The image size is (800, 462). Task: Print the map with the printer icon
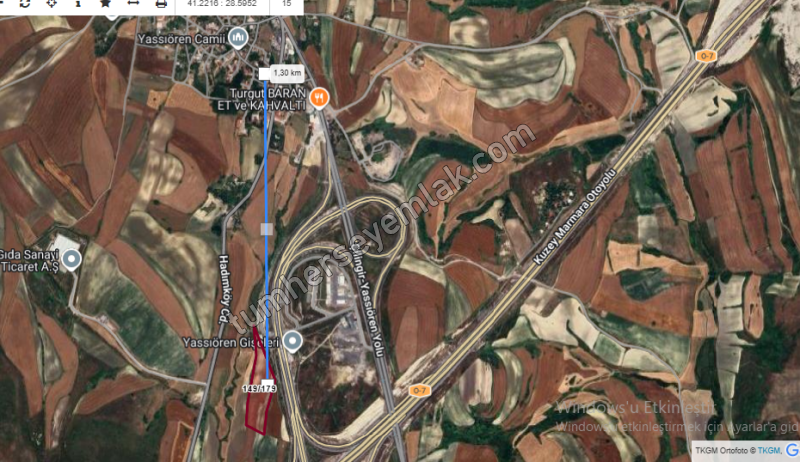coord(161,4)
